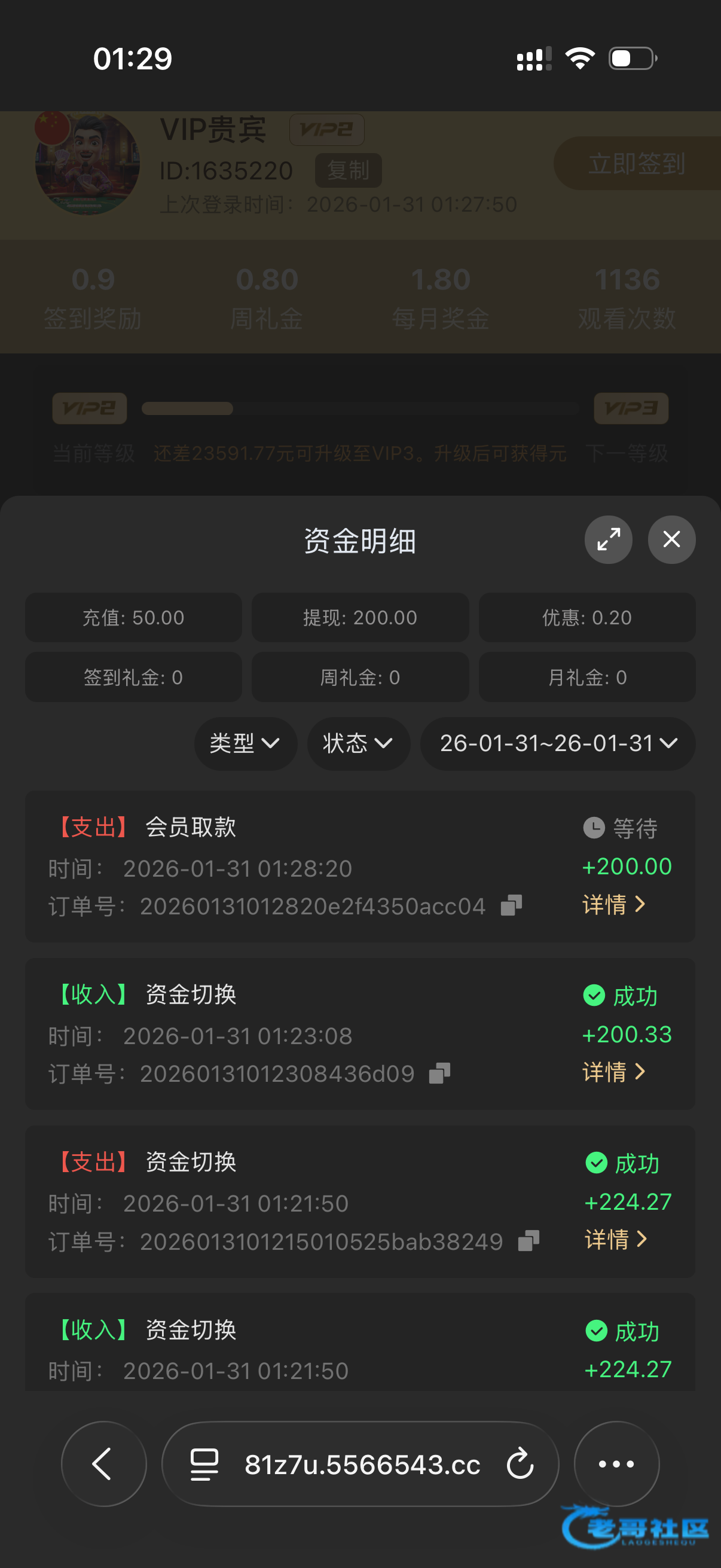Open the 状态 filter dropdown
Viewport: 721px width, 1568px height.
358,743
